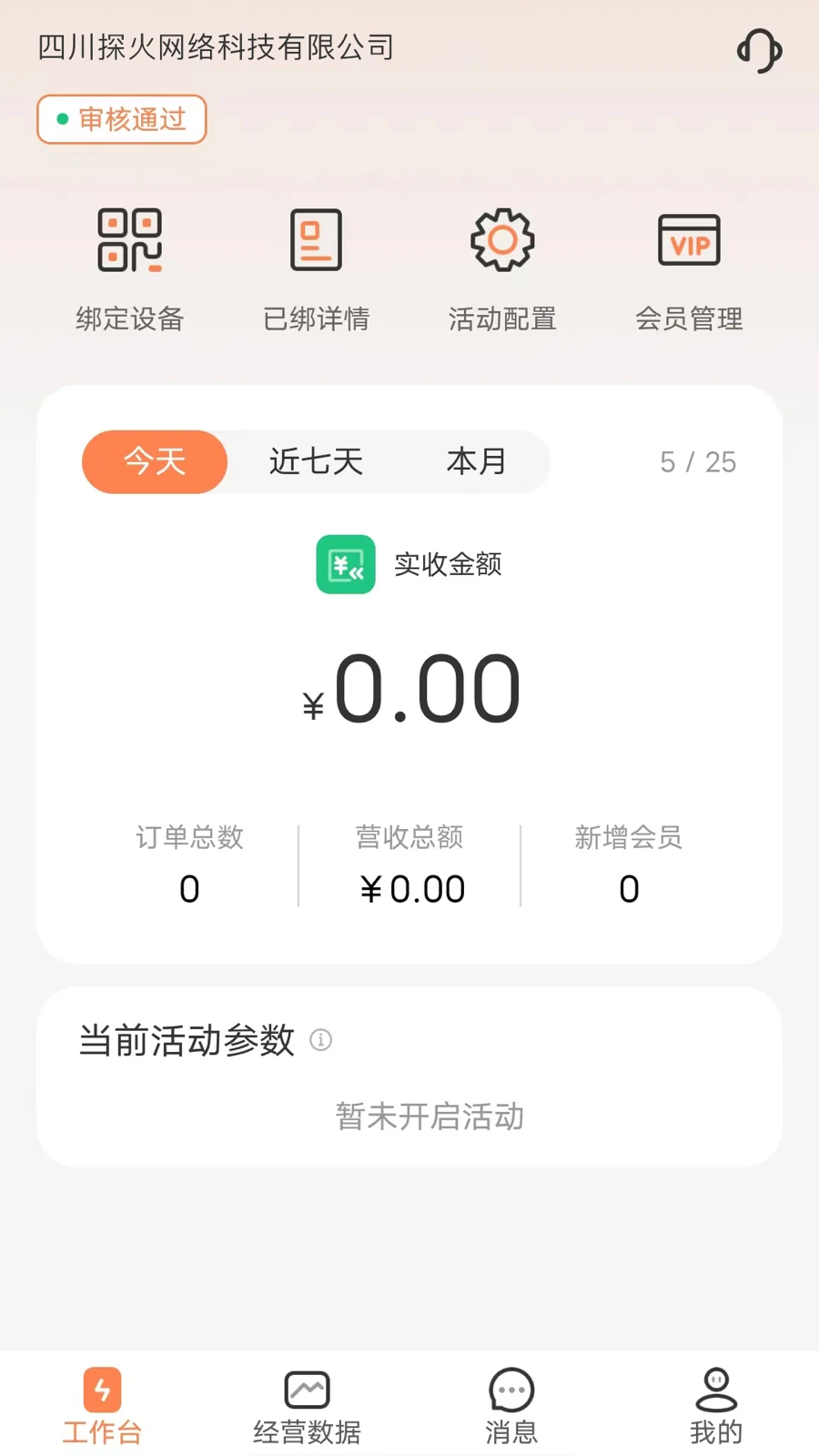Open 活动配置 gear settings icon
Image resolution: width=819 pixels, height=1456 pixels.
(501, 239)
